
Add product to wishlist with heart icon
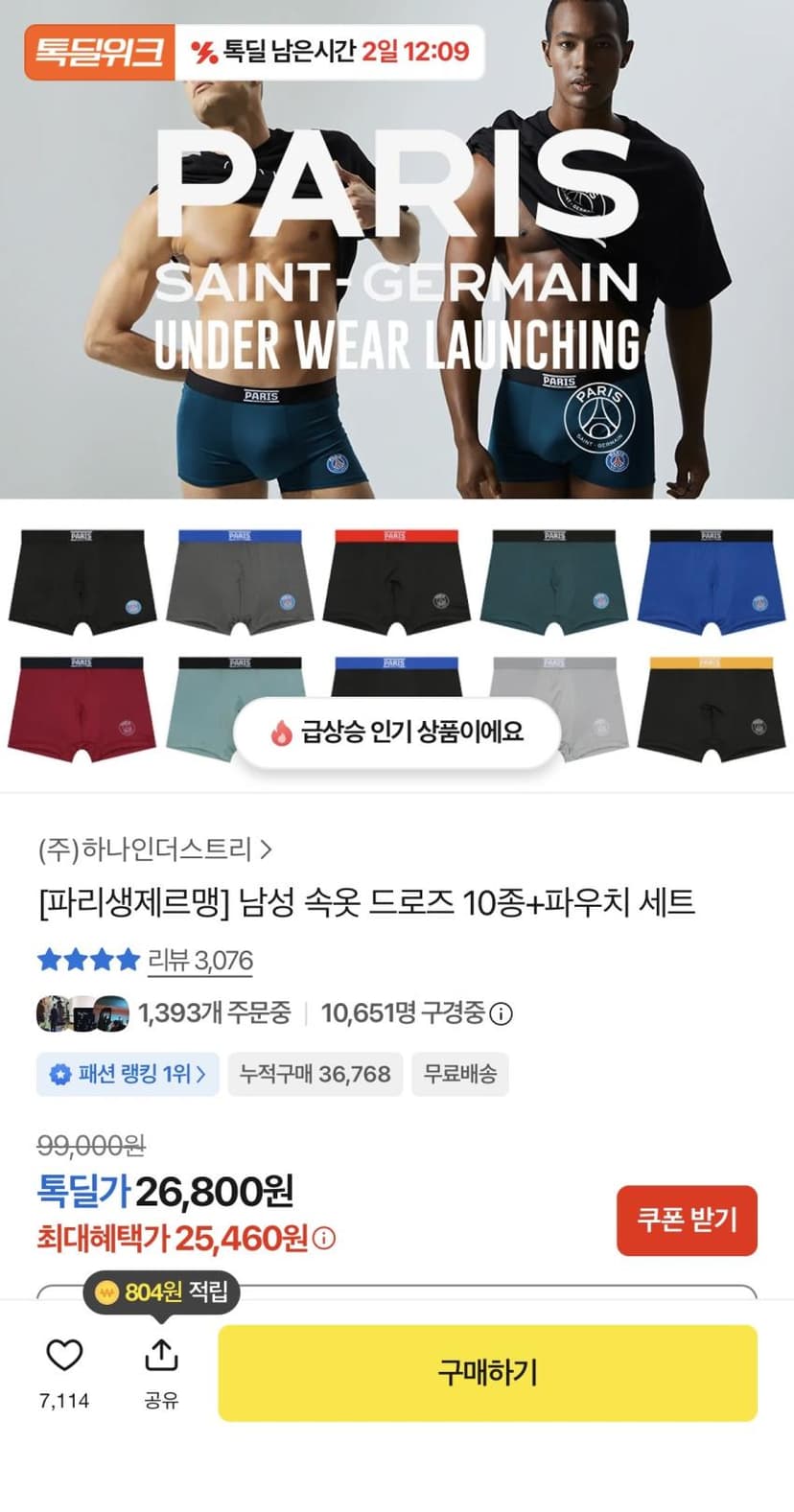click(64, 1355)
